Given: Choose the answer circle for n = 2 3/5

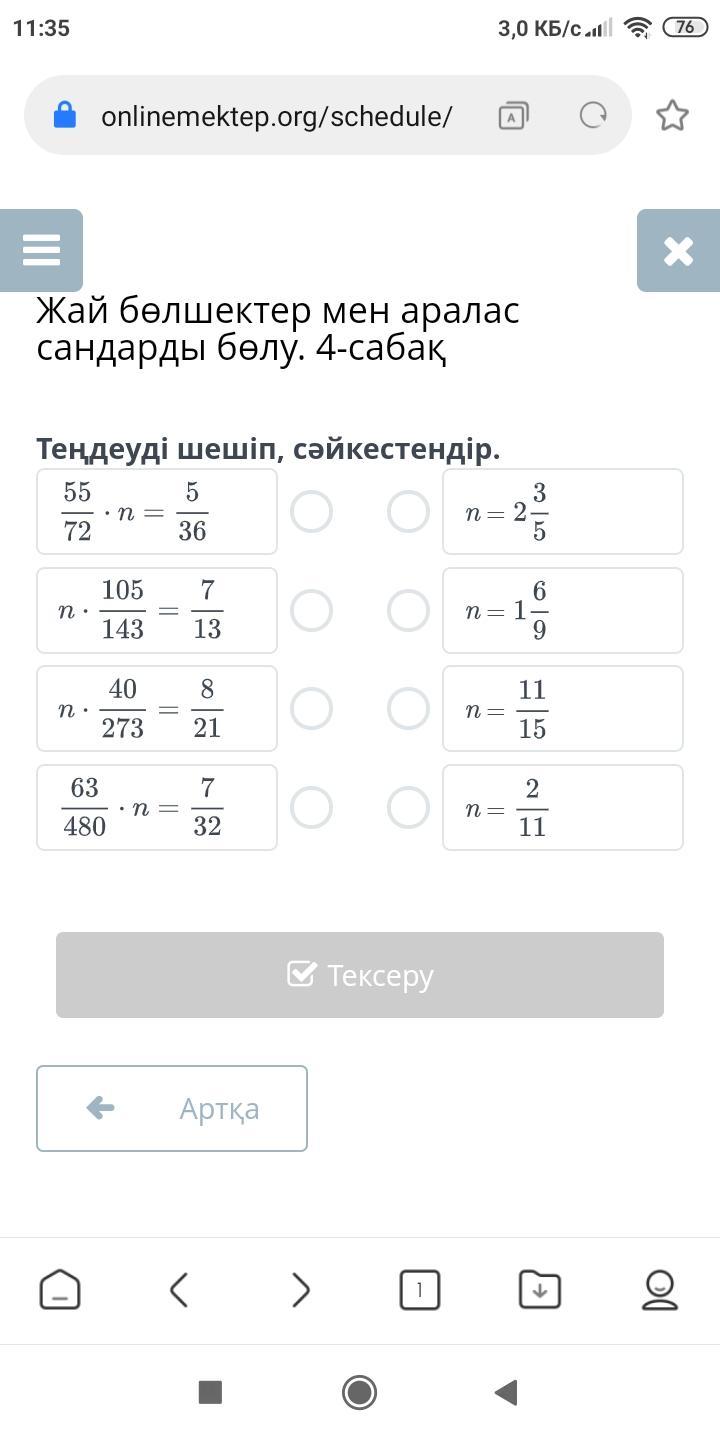Looking at the screenshot, I should [x=408, y=512].
